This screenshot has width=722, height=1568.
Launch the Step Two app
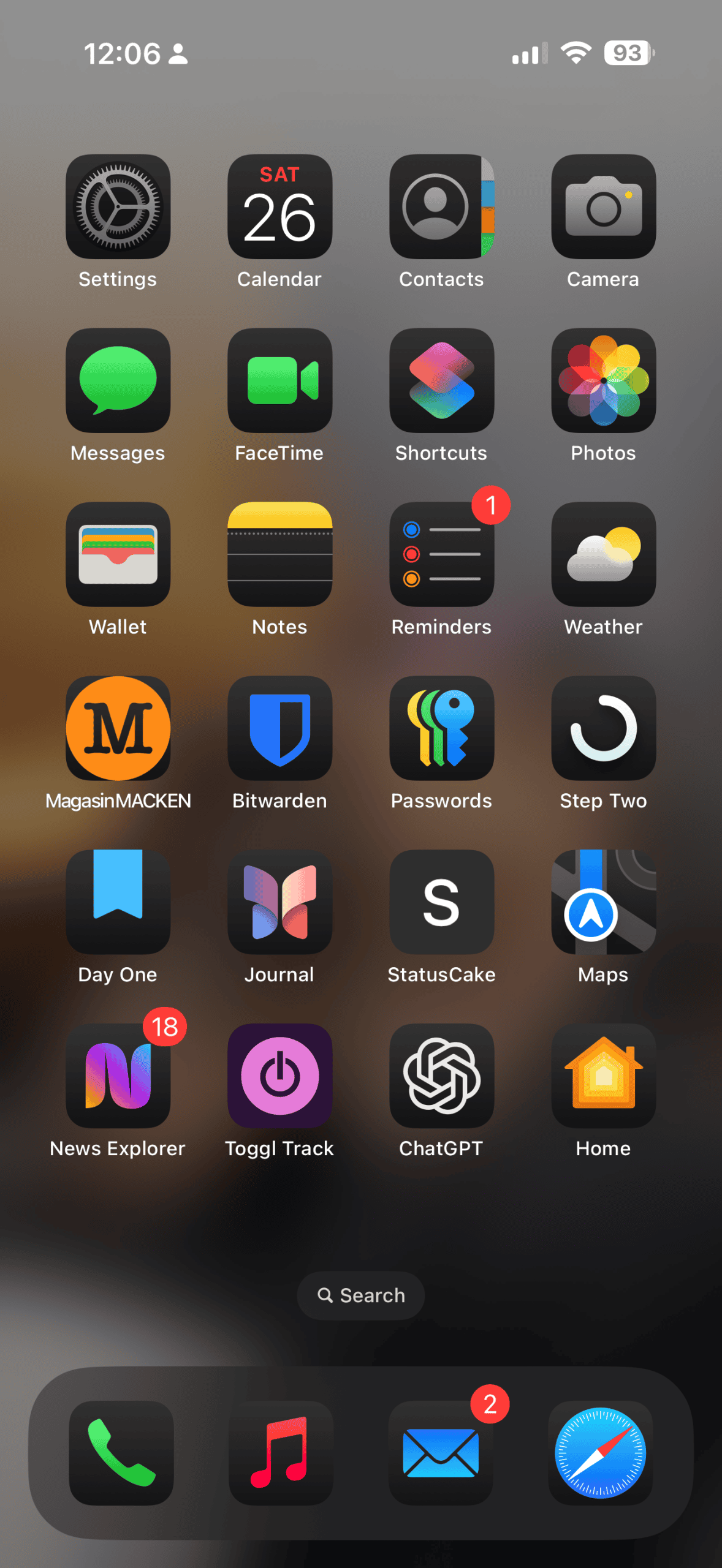(x=603, y=728)
